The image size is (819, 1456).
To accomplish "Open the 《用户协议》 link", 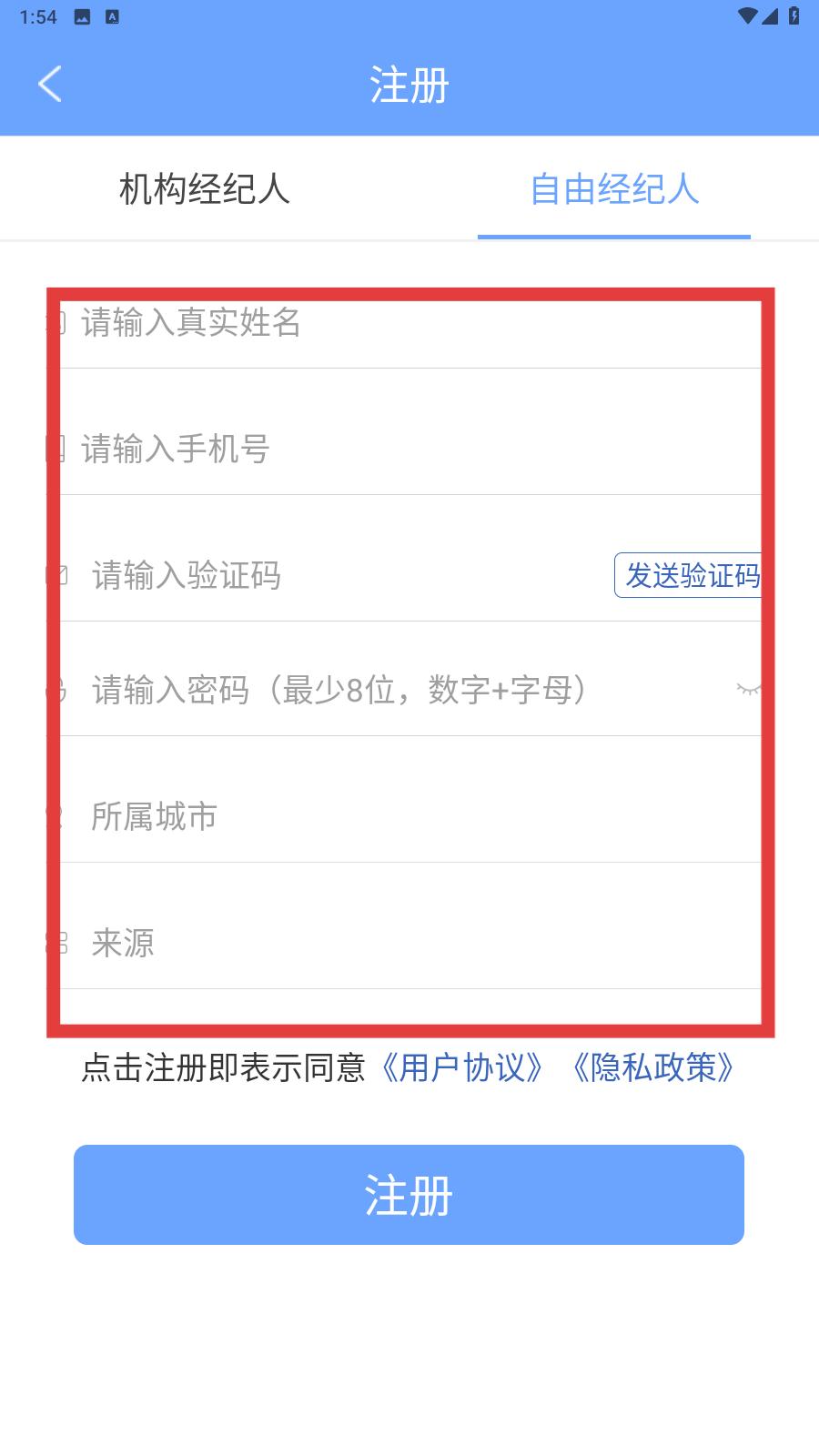I will 462,1067.
